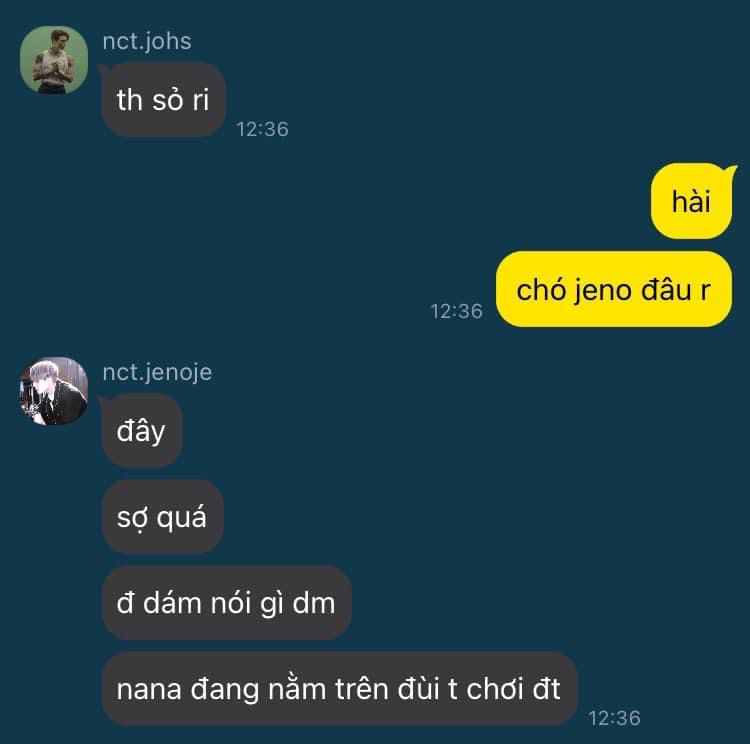Open nct.johs profile picture
Screen dimensions: 750x744
click(54, 60)
